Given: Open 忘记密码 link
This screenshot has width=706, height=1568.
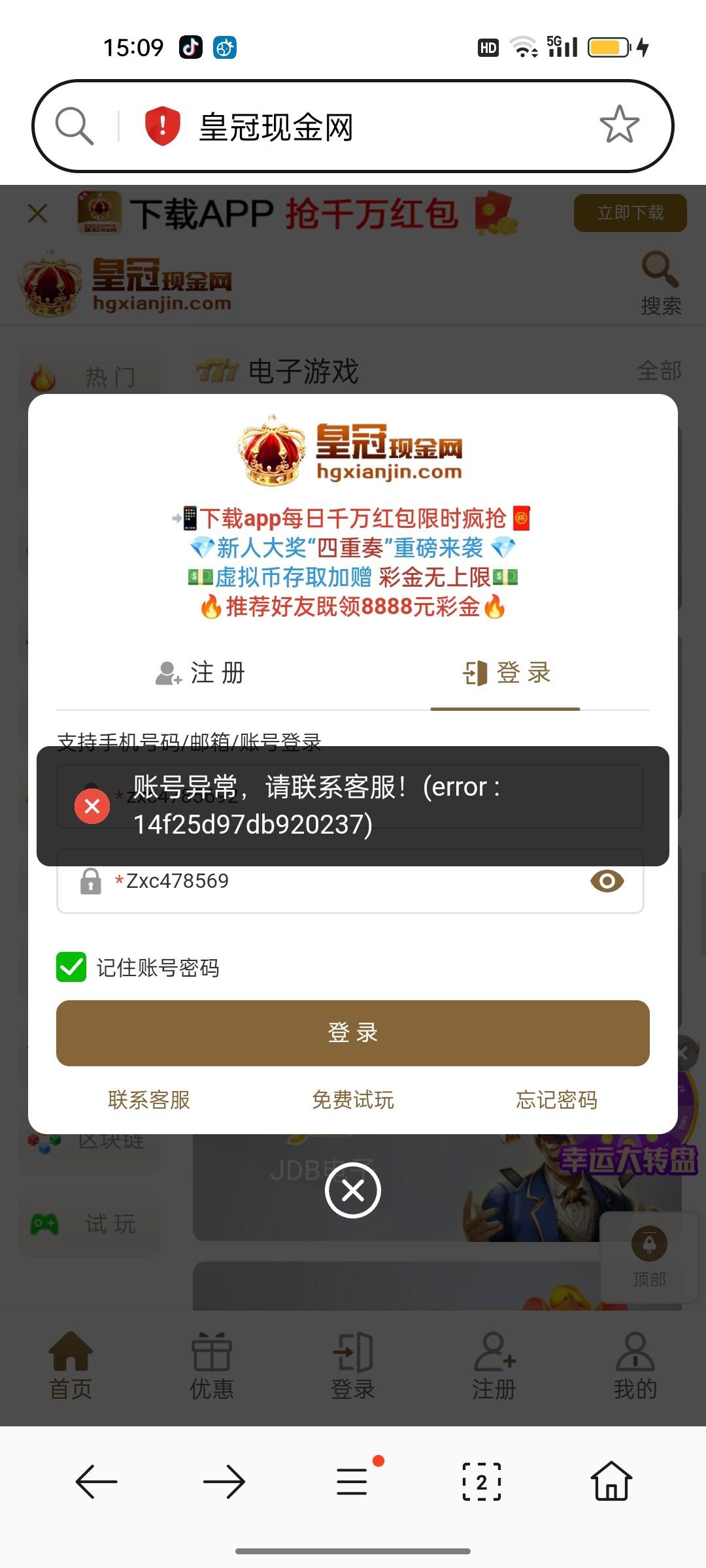Looking at the screenshot, I should point(556,1100).
